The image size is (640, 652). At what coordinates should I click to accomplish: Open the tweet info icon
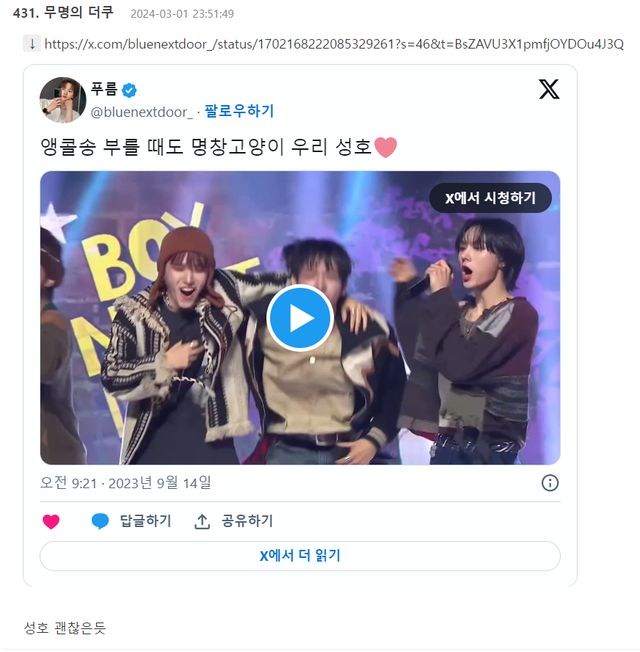click(x=550, y=483)
